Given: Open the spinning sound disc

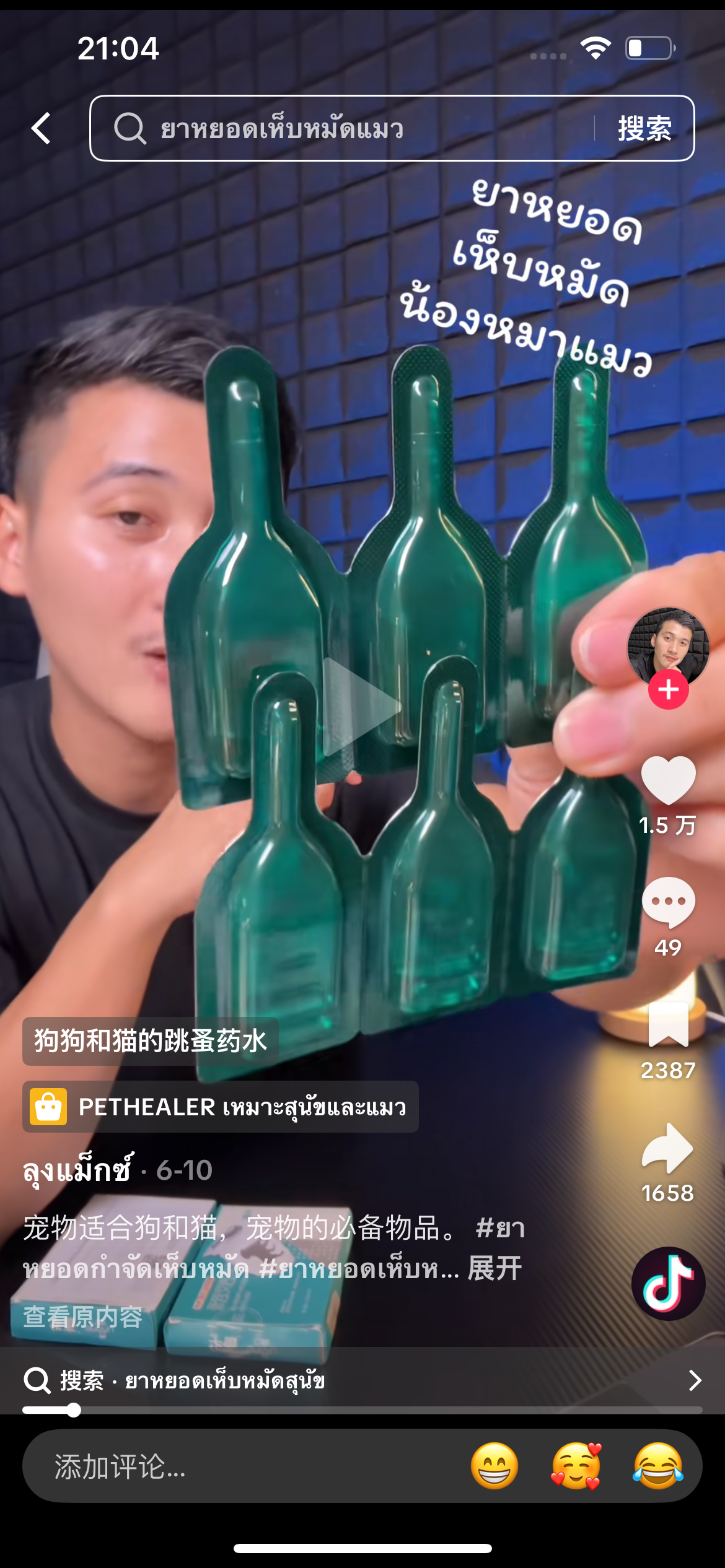Looking at the screenshot, I should click(668, 1283).
